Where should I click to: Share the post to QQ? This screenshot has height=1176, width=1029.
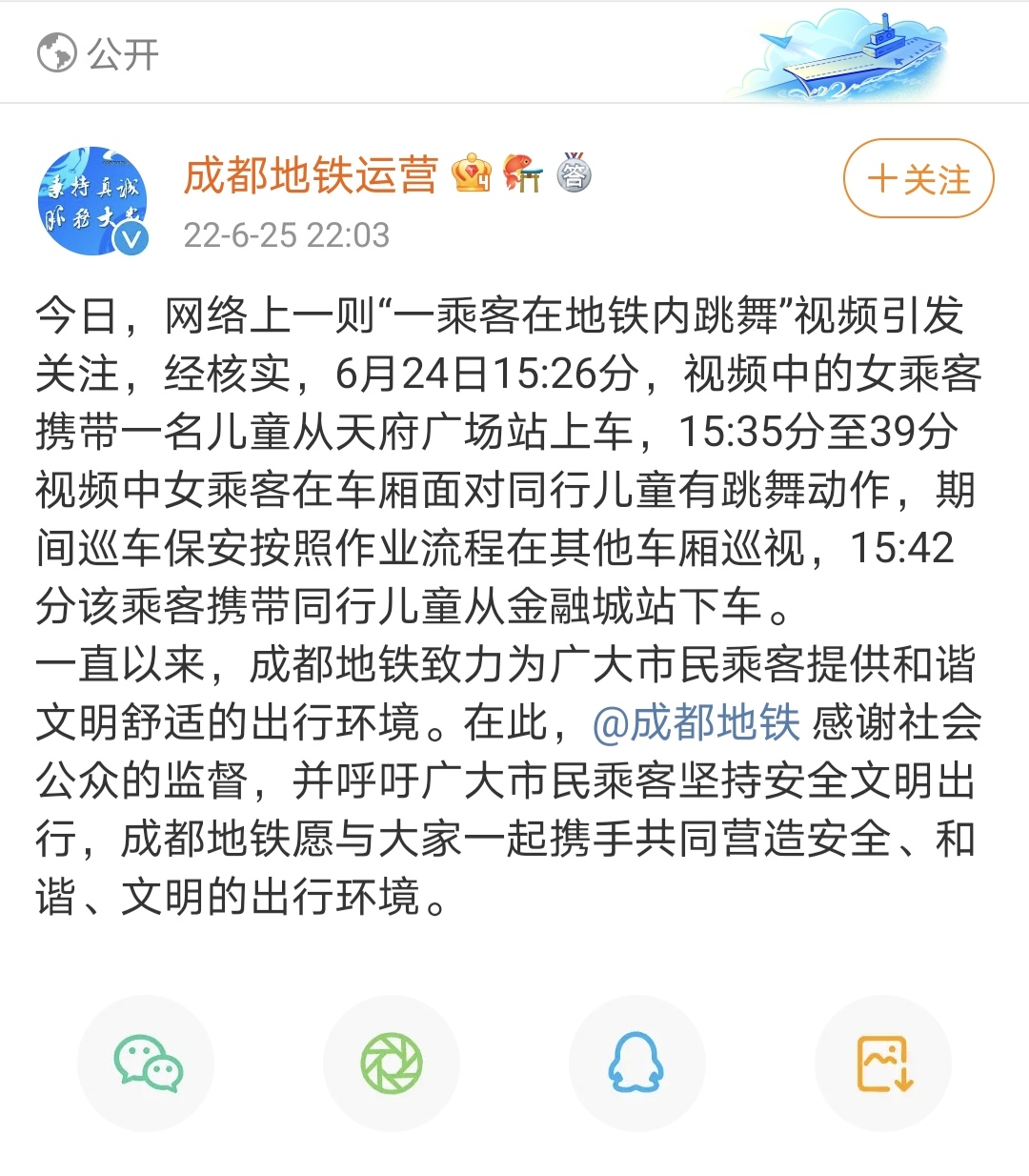coord(636,1063)
